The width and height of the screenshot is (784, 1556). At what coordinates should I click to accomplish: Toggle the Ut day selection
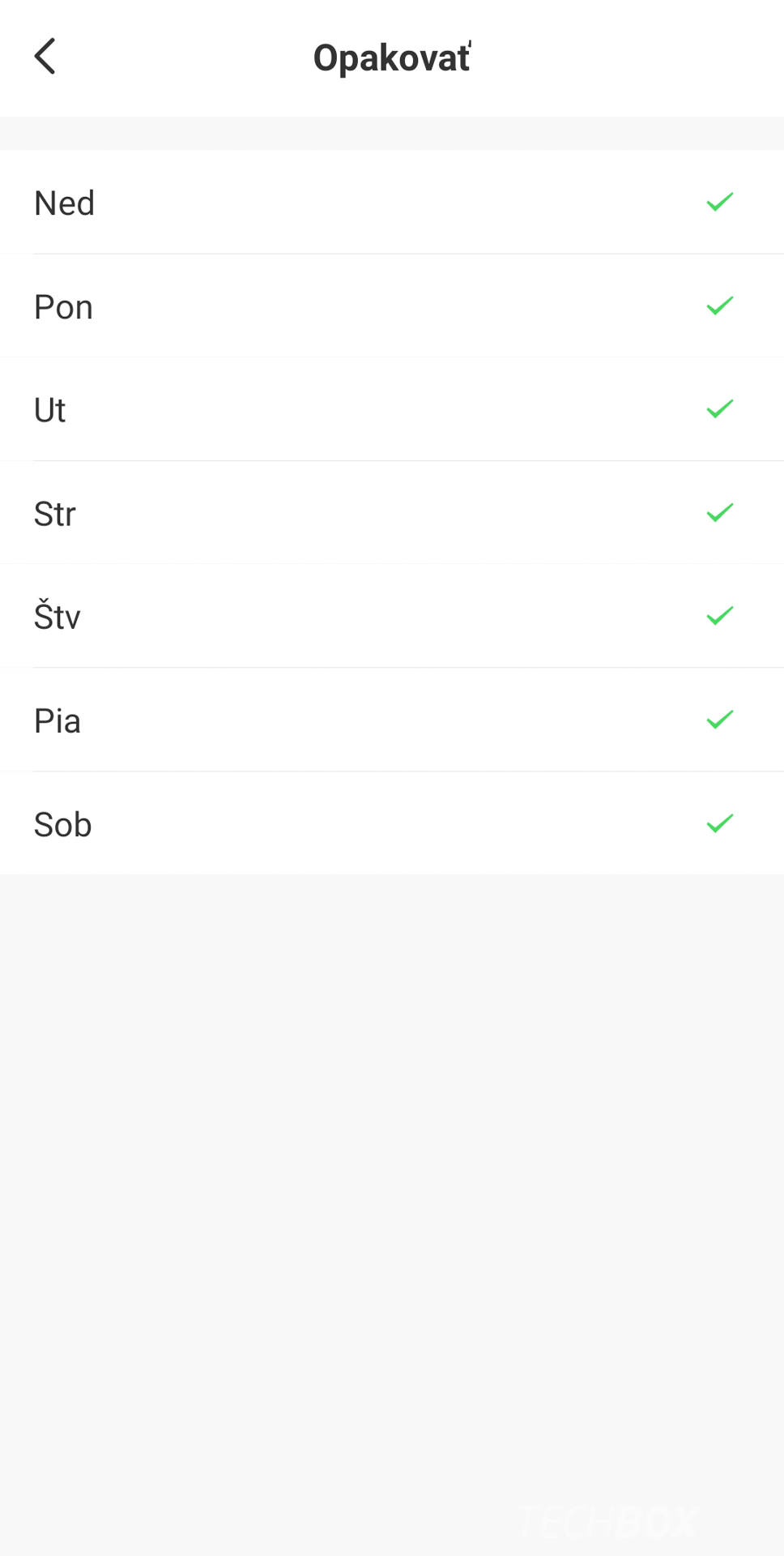pyautogui.click(x=392, y=409)
